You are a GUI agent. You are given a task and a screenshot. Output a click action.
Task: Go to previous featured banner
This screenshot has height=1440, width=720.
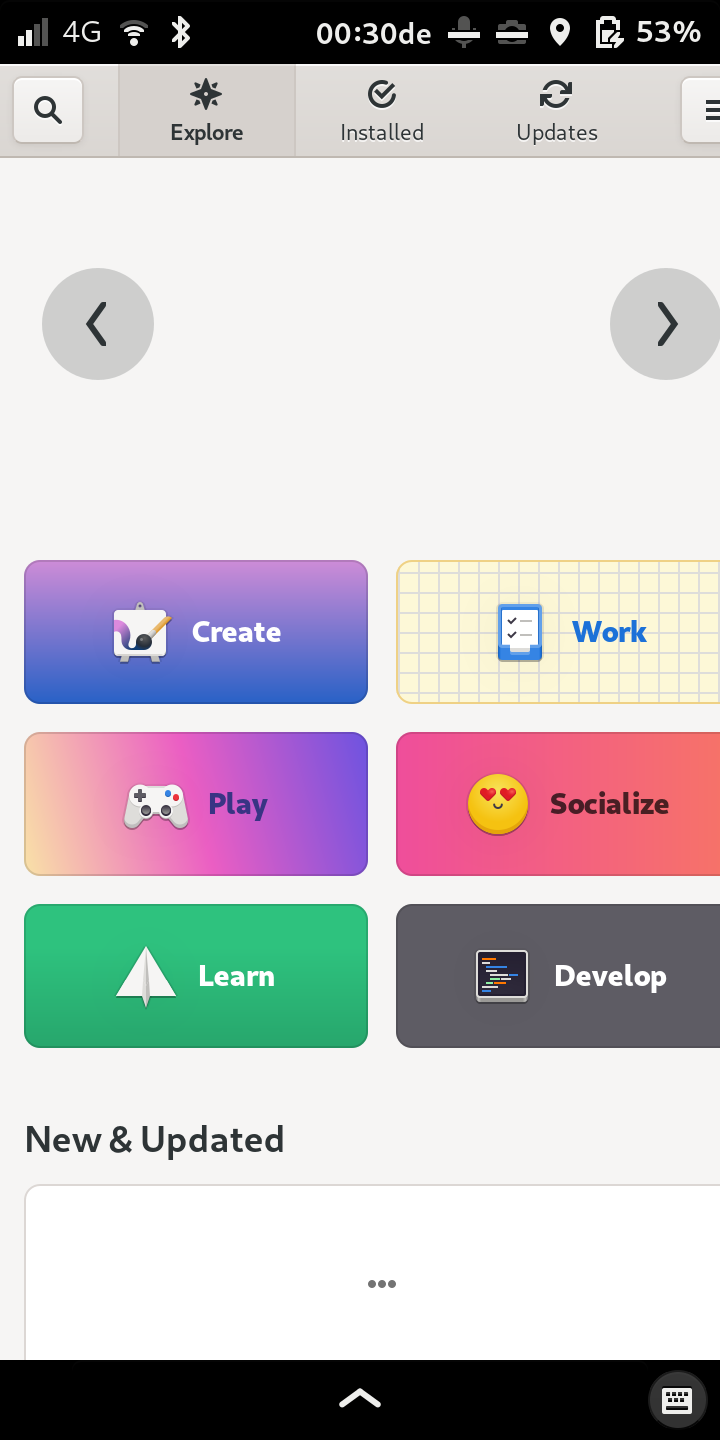pyautogui.click(x=98, y=324)
